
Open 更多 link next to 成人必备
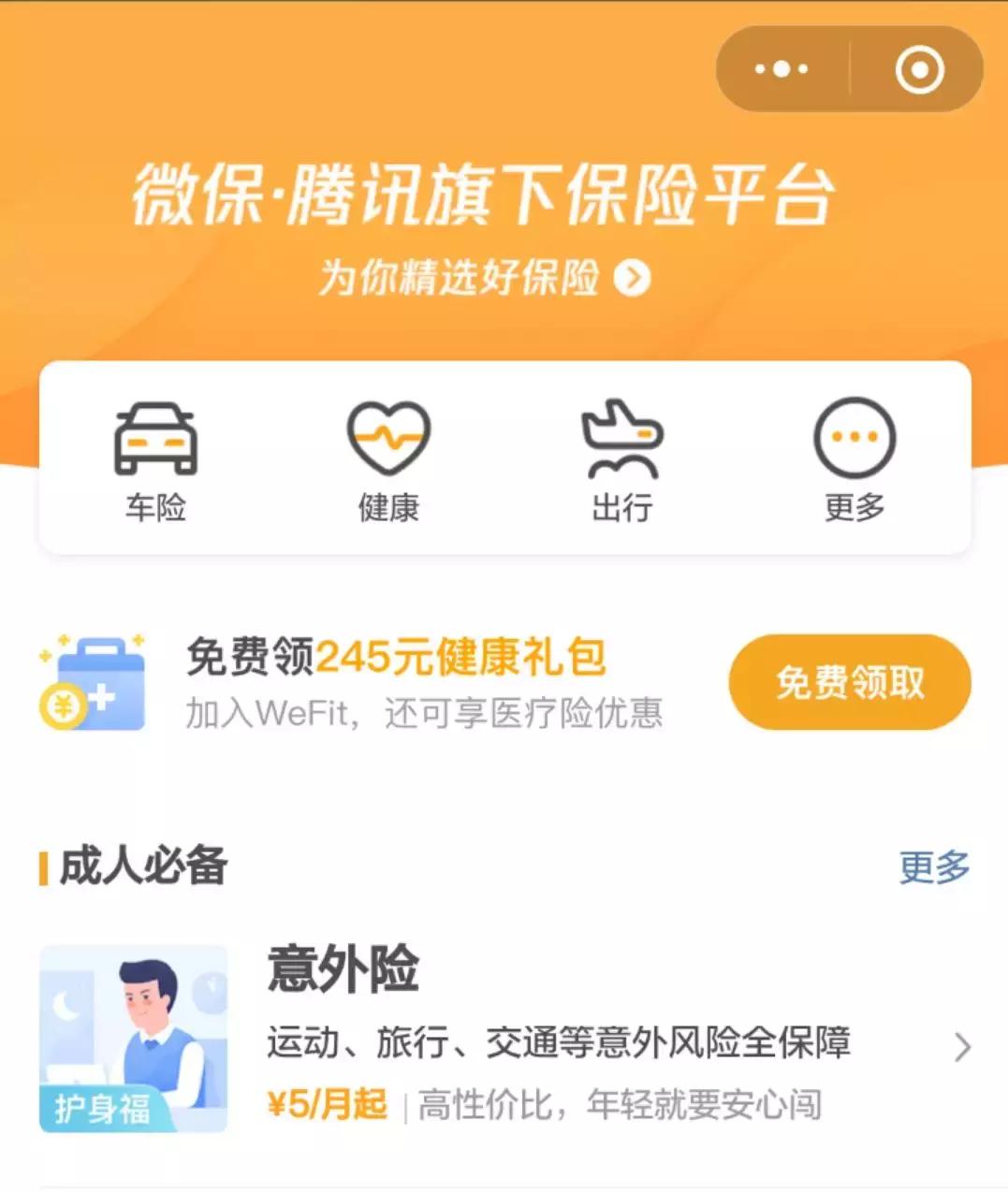pos(935,868)
